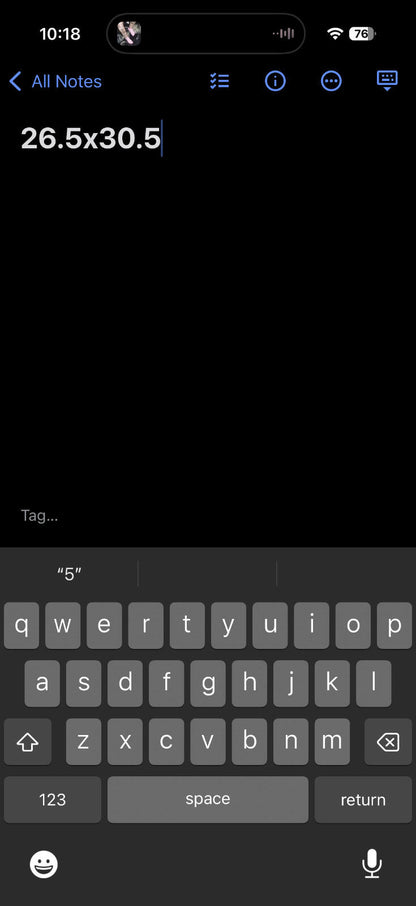Toggle the shift key
Screen dimensions: 416x906
pos(28,742)
